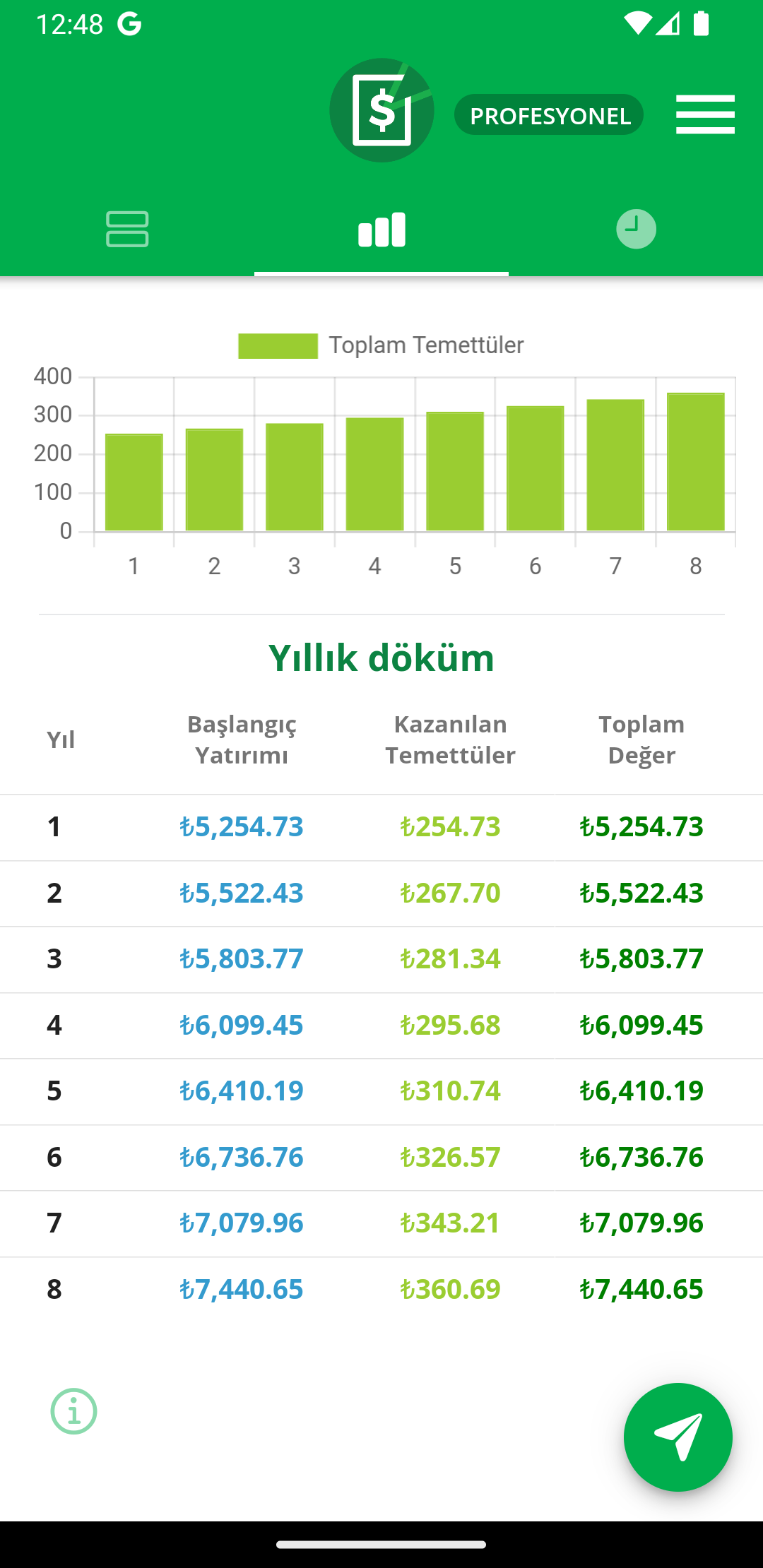
Task: Tap the PROFESYONEL badge
Action: (x=549, y=115)
